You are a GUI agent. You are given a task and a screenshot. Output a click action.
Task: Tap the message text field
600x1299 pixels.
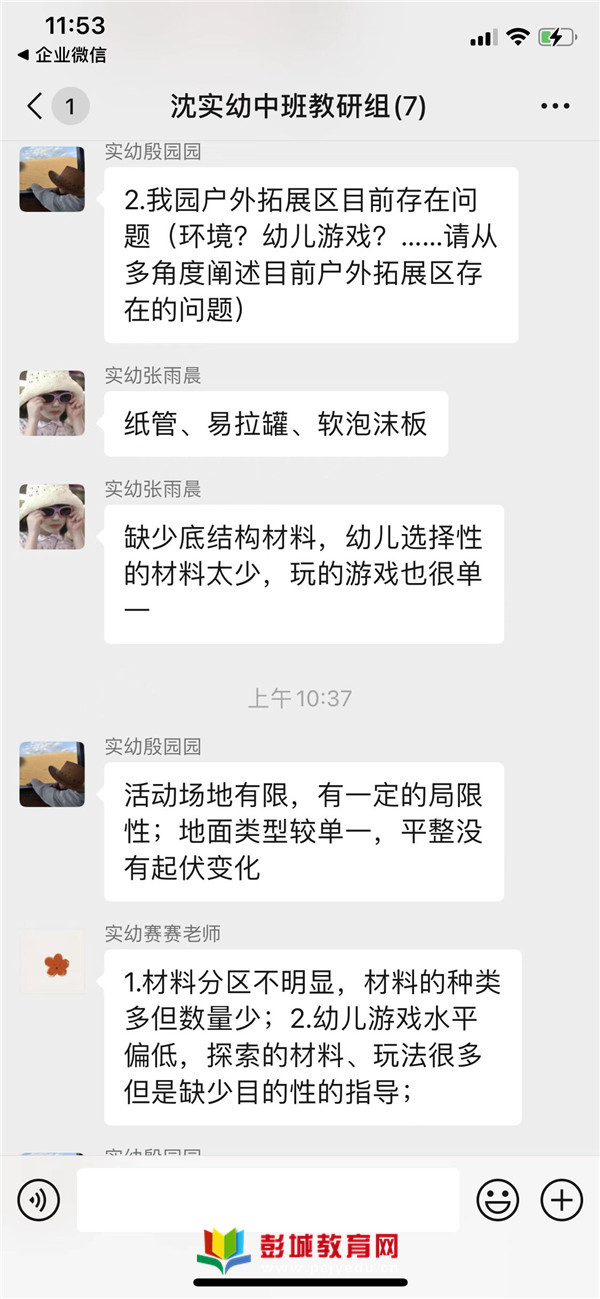click(268, 1199)
